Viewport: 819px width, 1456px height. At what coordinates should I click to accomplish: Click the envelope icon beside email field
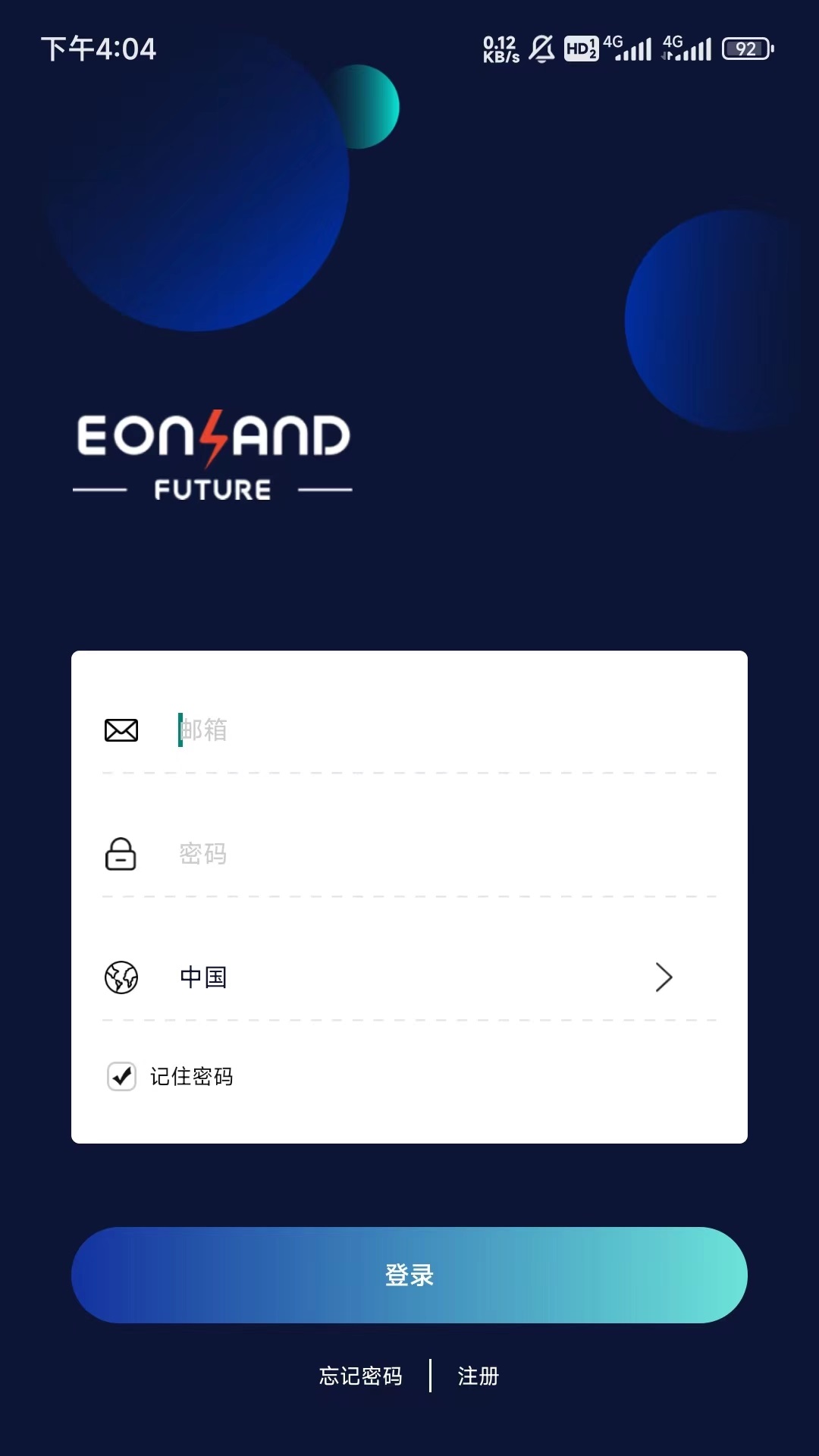coord(121,730)
